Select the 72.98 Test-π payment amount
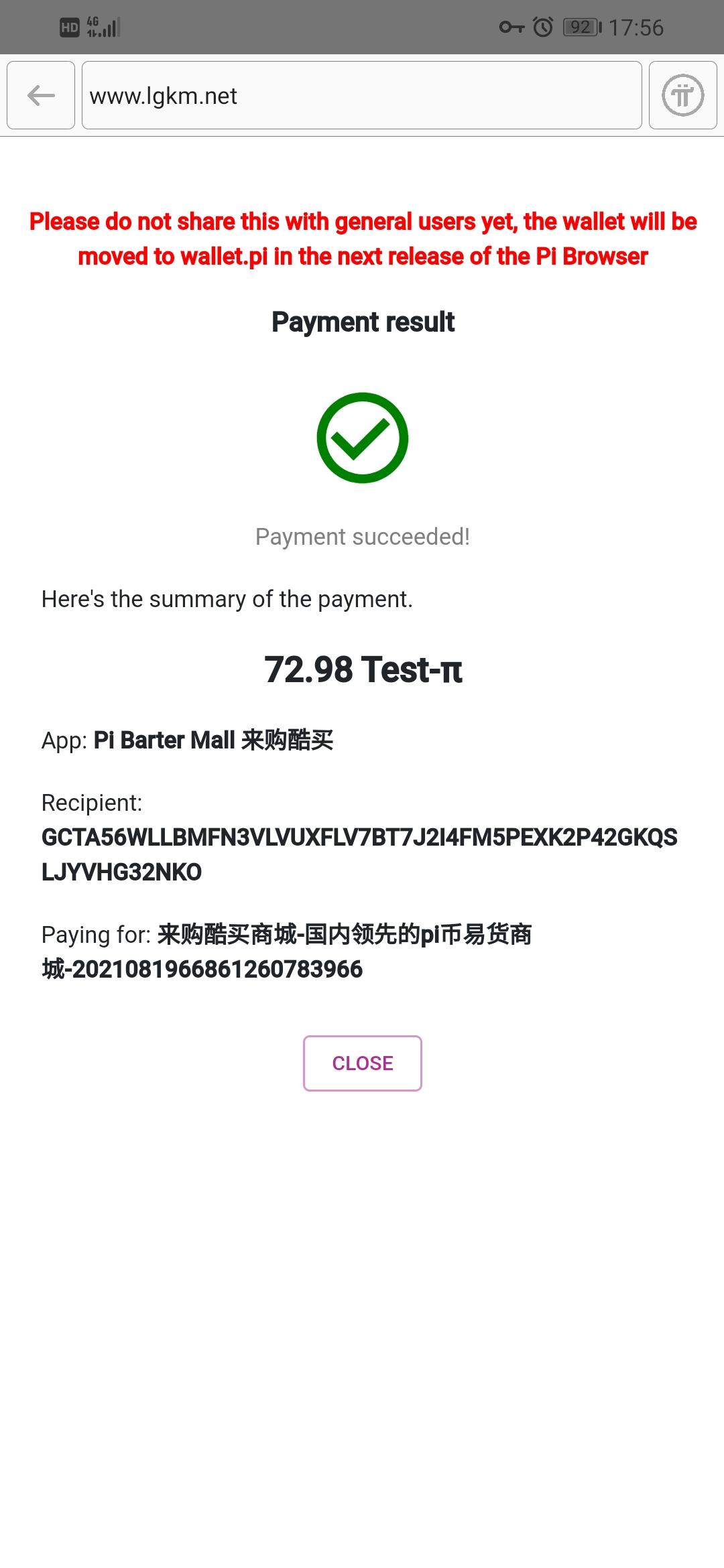 363,669
